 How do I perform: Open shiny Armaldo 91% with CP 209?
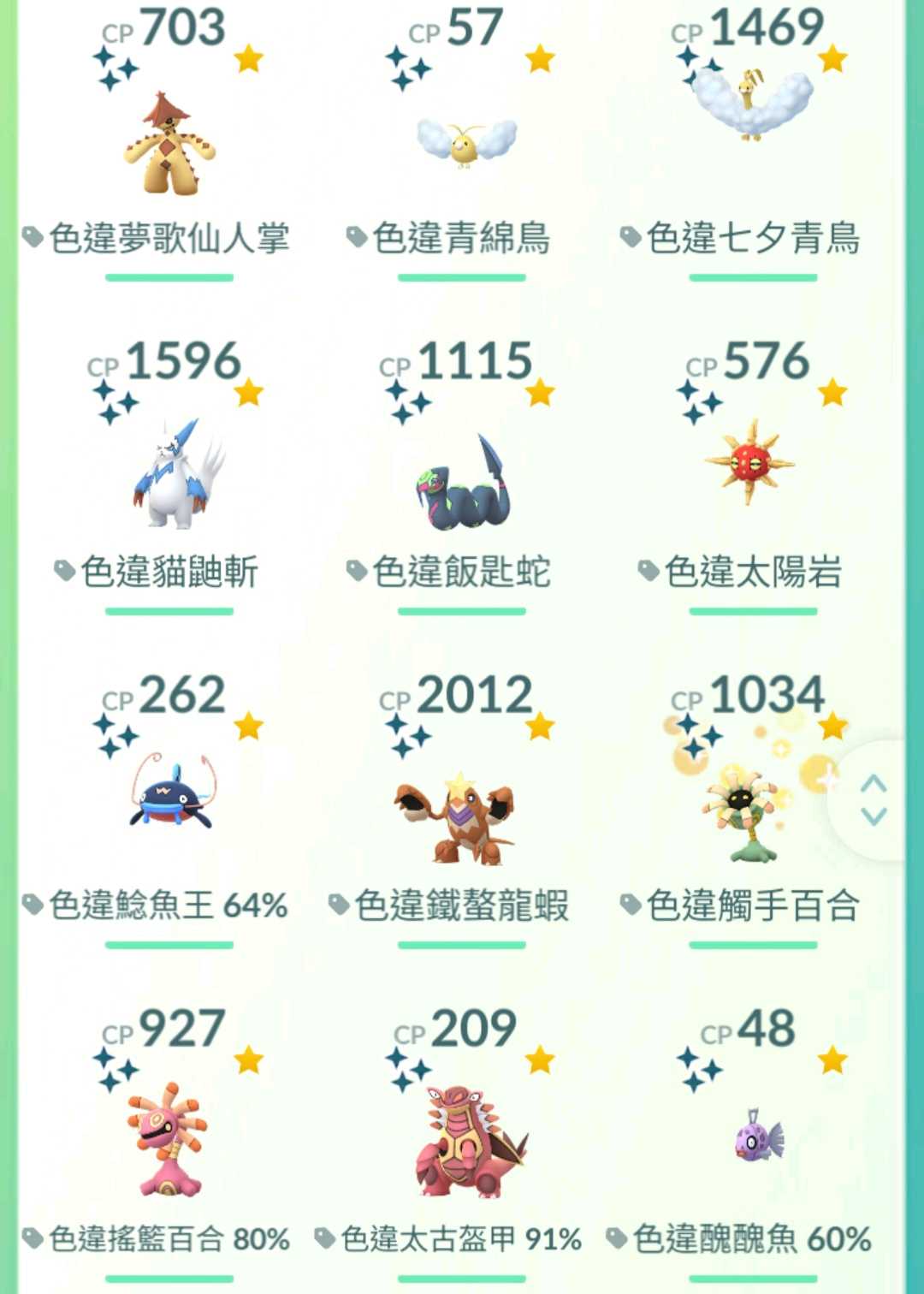(466, 1143)
